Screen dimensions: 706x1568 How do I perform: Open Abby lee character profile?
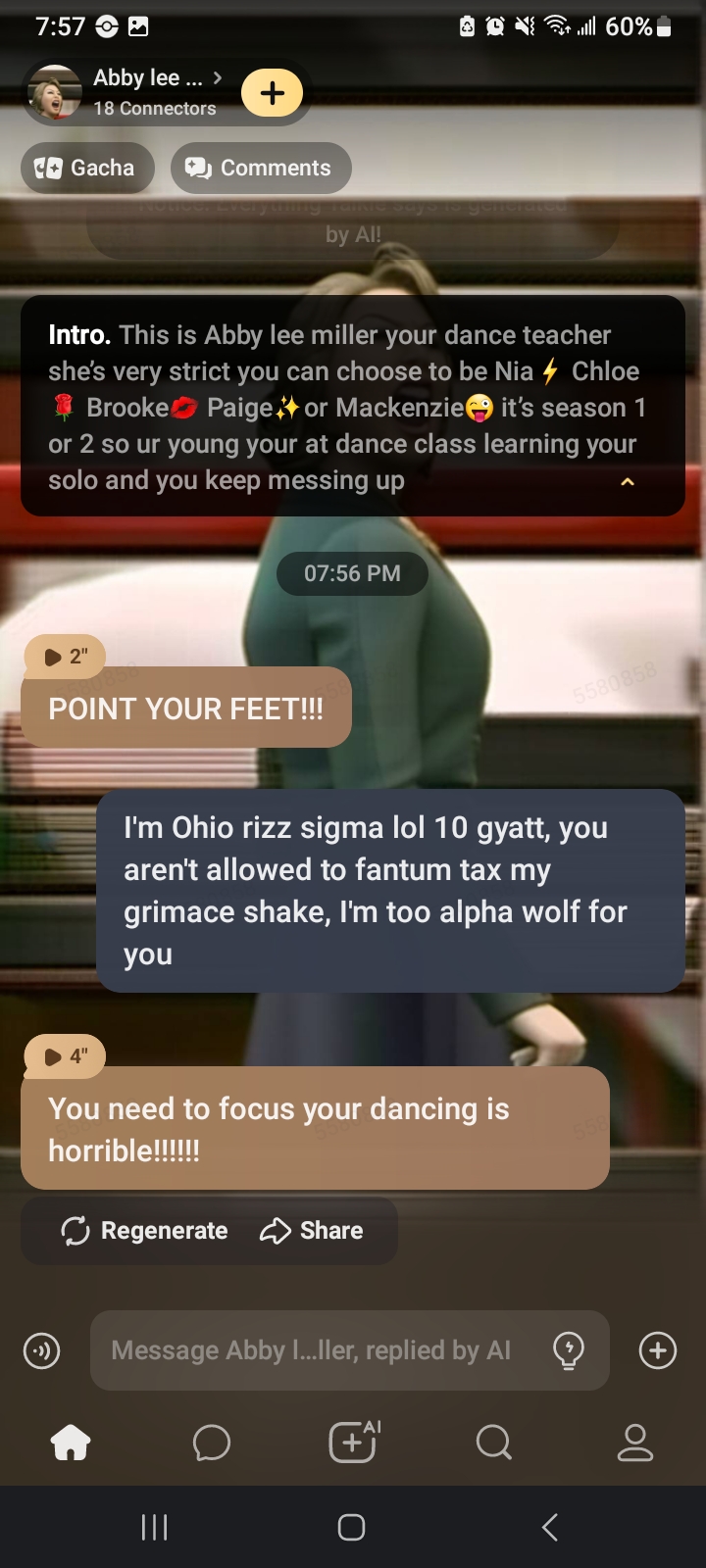tap(147, 92)
